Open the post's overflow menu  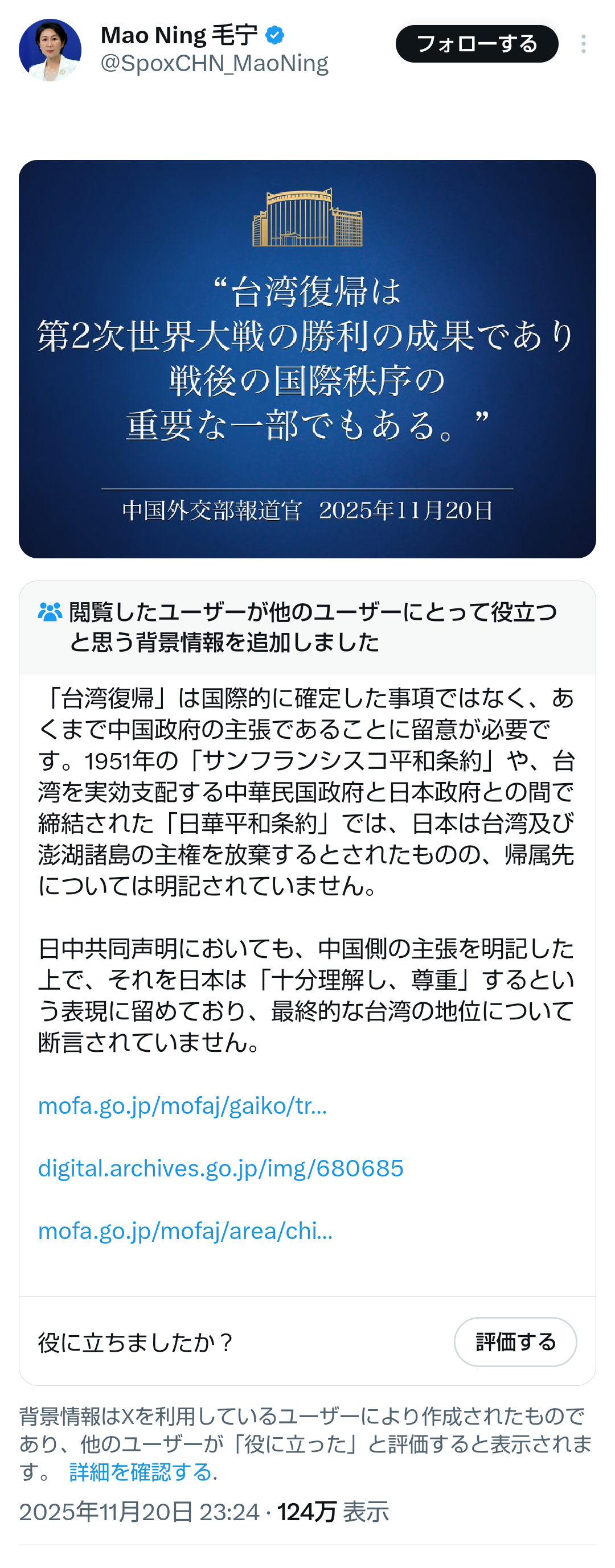(583, 44)
